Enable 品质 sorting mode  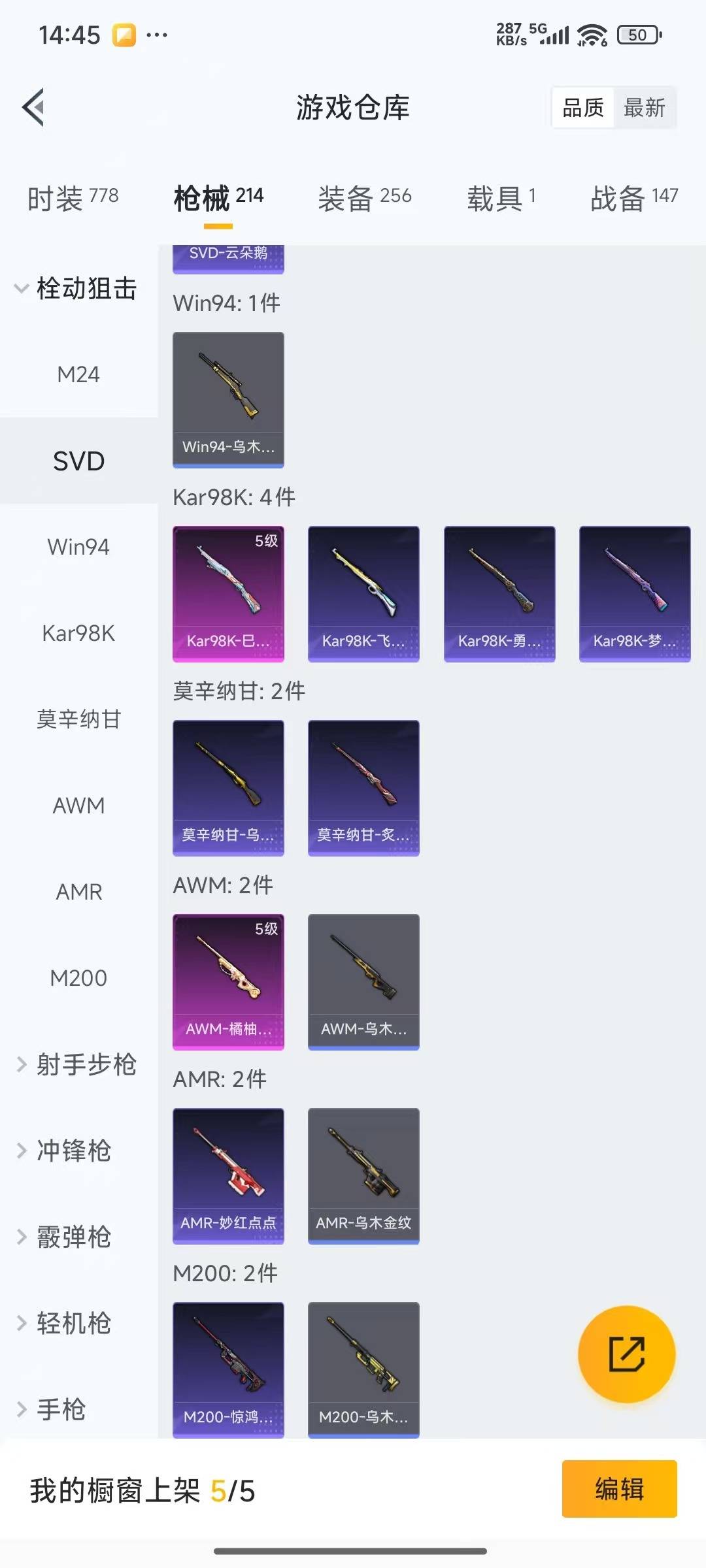pyautogui.click(x=584, y=108)
